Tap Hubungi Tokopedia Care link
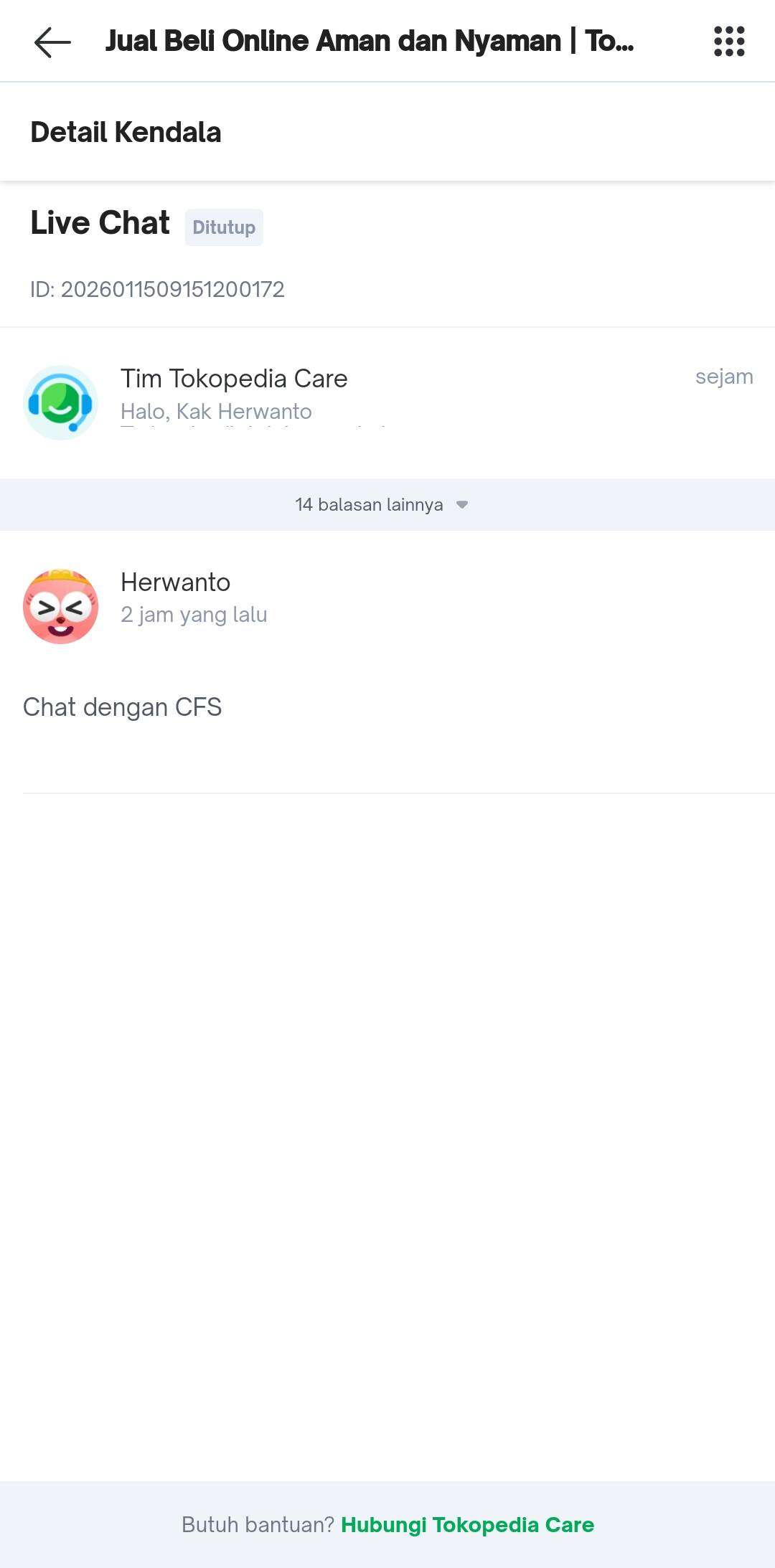Screen dimensions: 775x1568 point(467,1524)
